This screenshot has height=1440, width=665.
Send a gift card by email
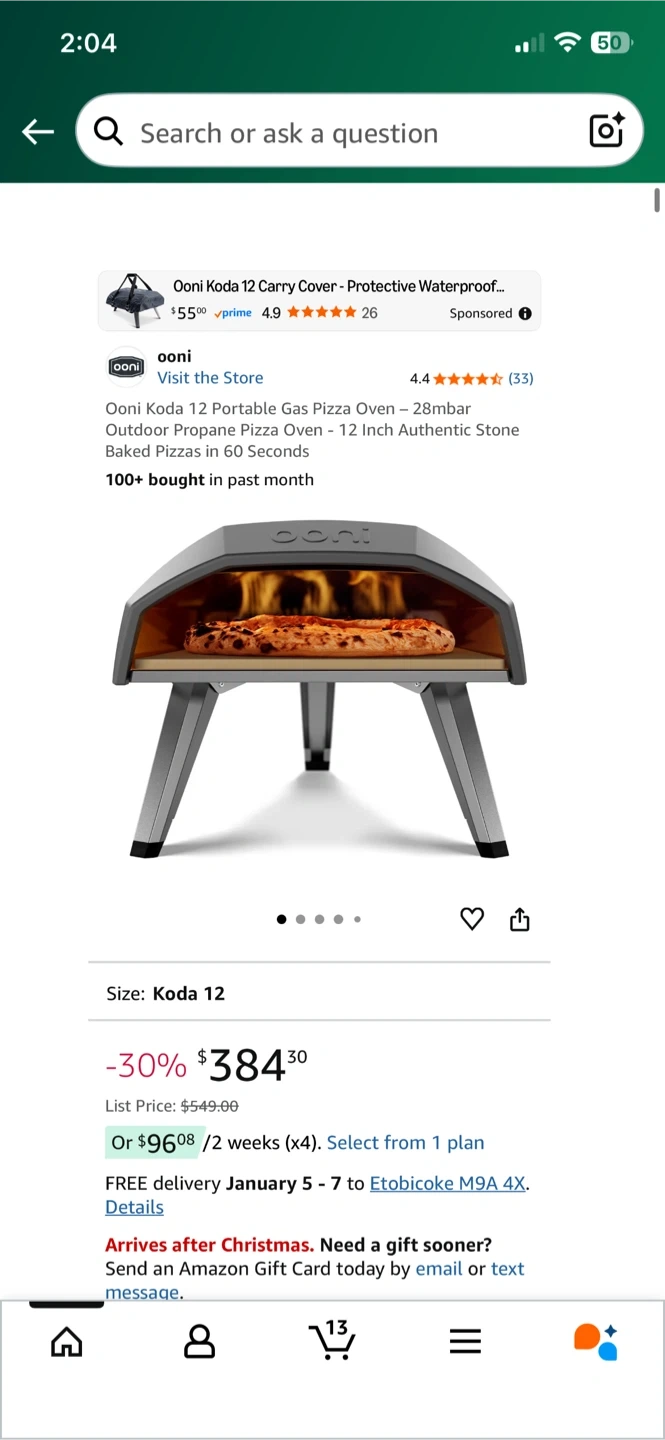pyautogui.click(x=439, y=1269)
